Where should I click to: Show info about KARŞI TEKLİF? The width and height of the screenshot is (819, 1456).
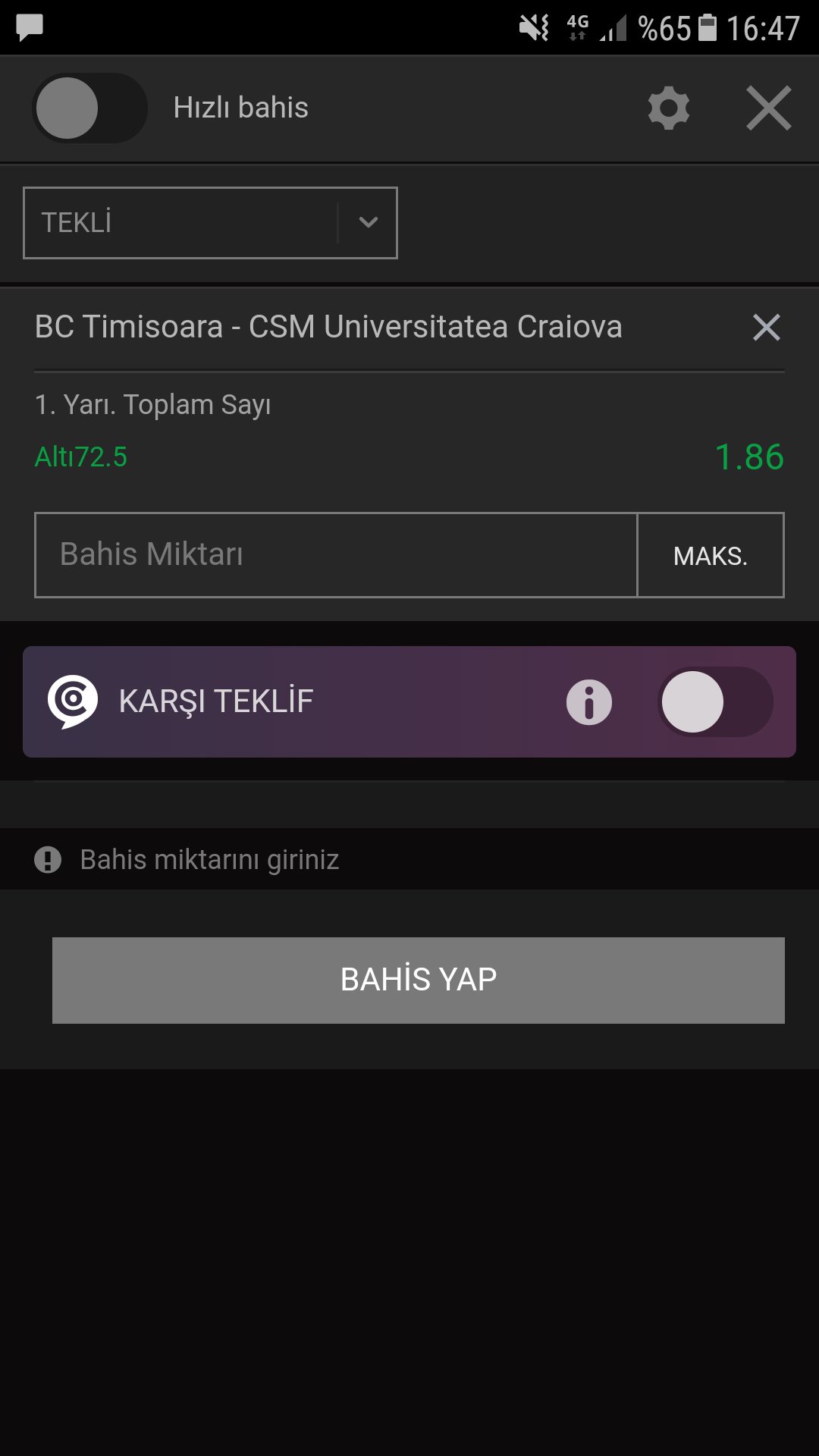[589, 702]
